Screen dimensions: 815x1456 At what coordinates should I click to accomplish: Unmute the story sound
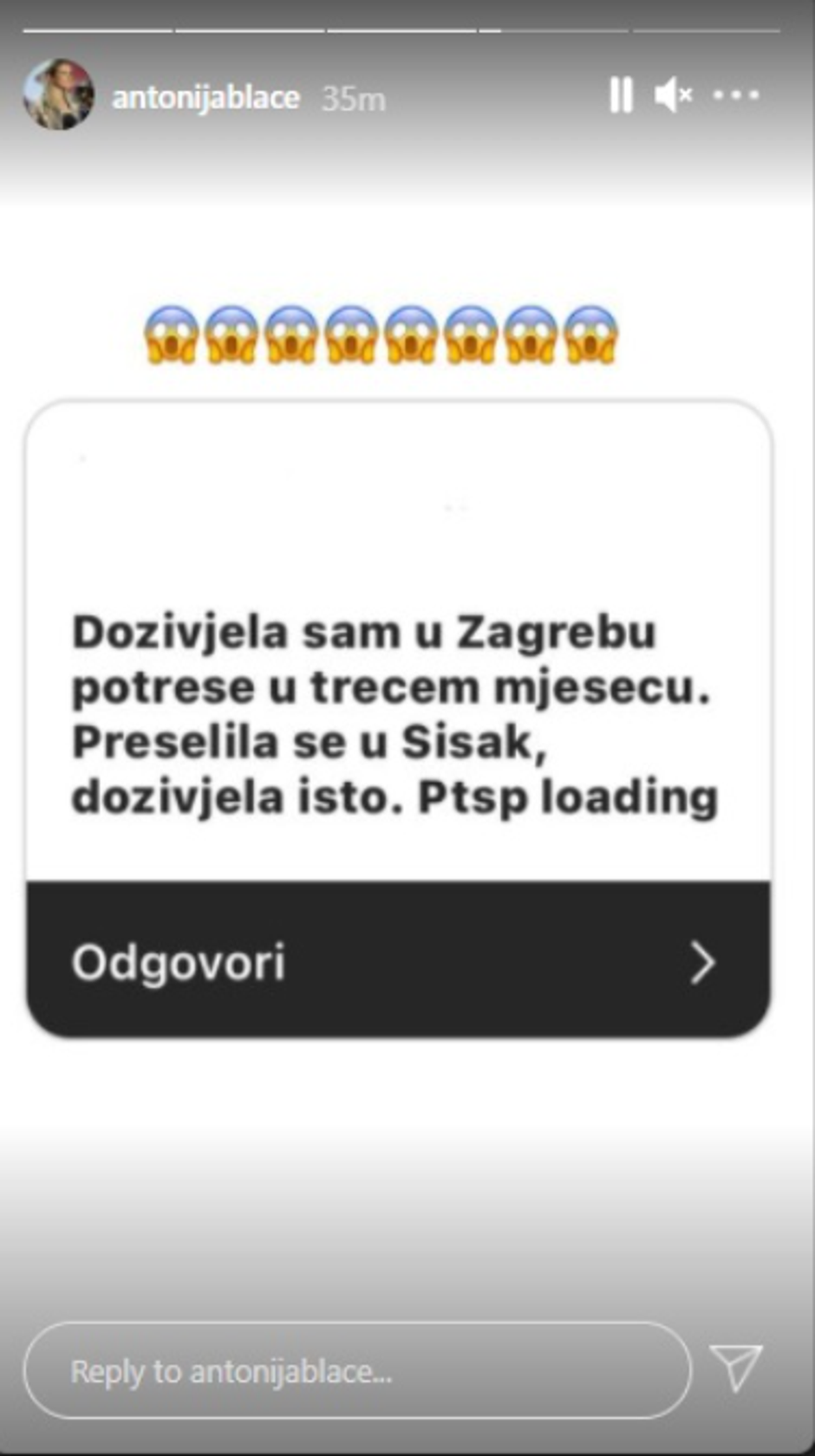[673, 95]
